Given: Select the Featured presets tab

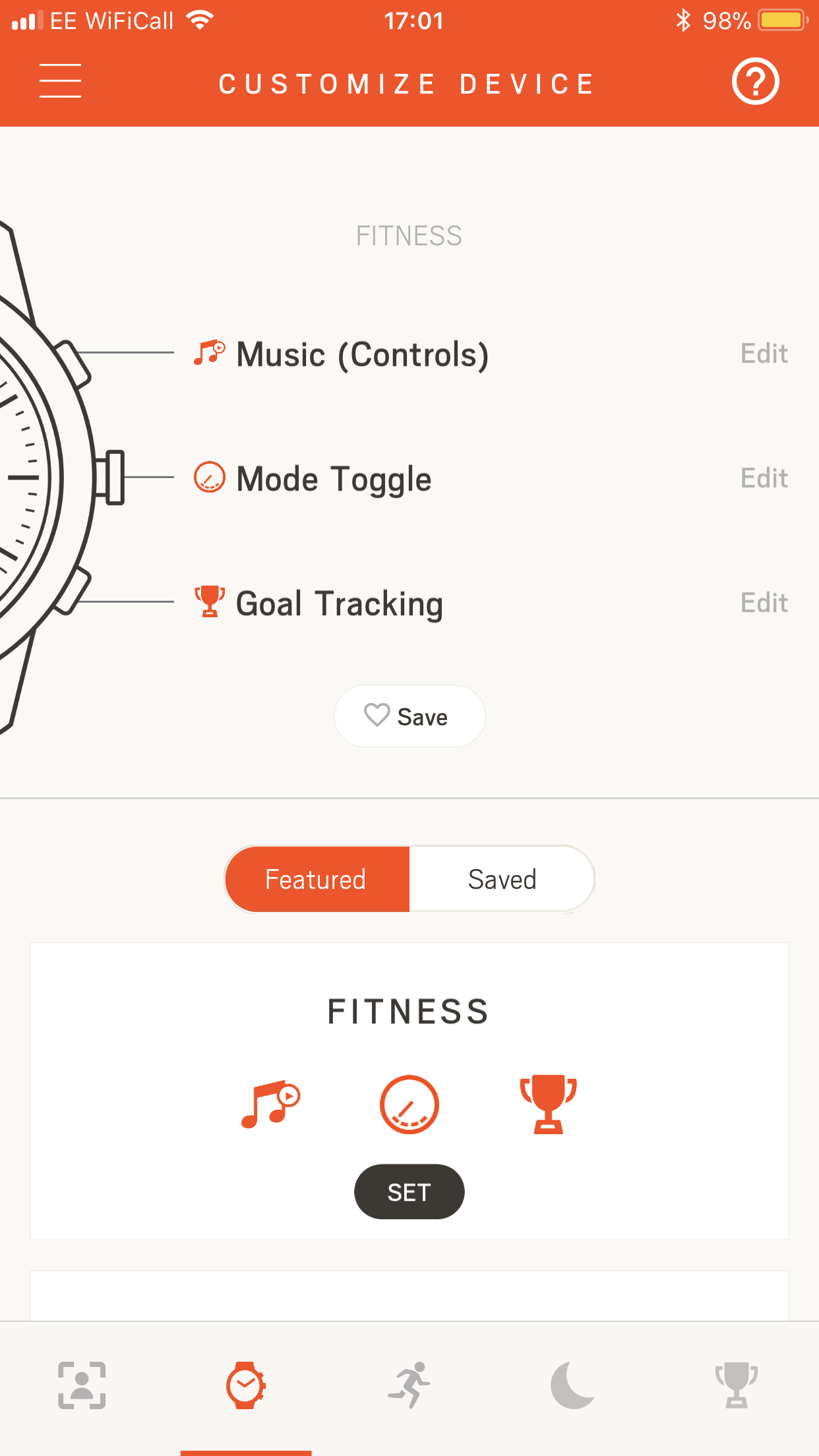Looking at the screenshot, I should [x=317, y=879].
